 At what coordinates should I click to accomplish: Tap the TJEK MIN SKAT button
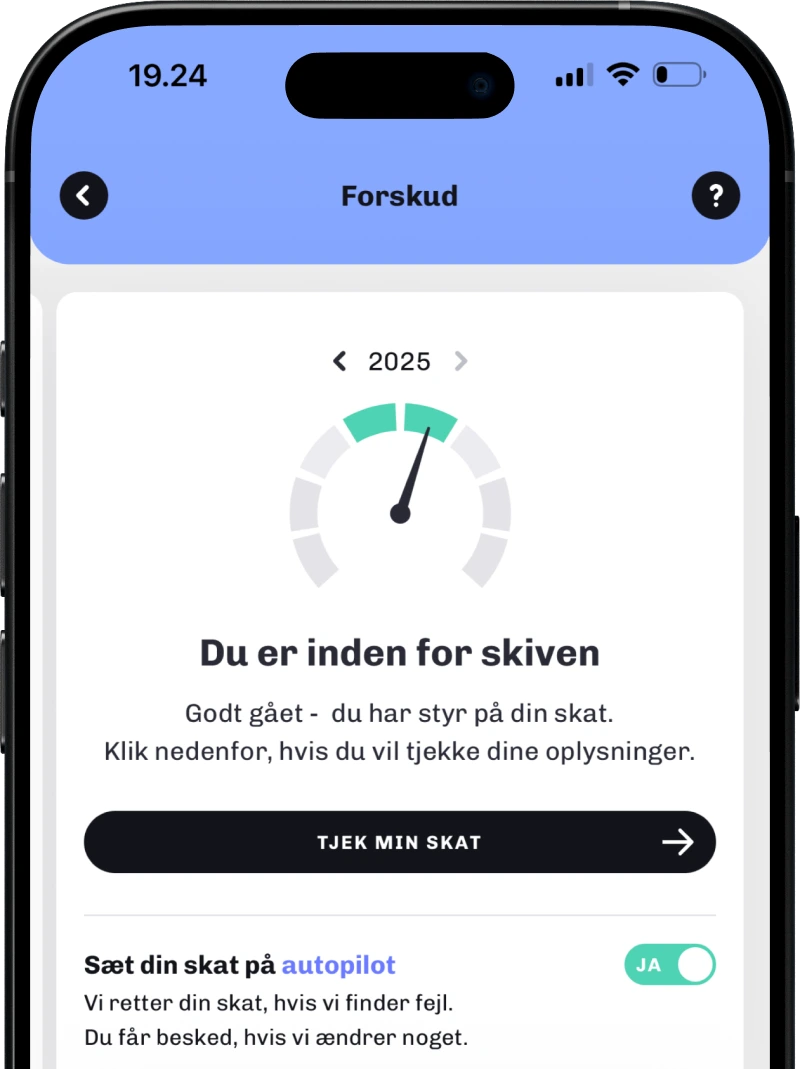pyautogui.click(x=400, y=842)
